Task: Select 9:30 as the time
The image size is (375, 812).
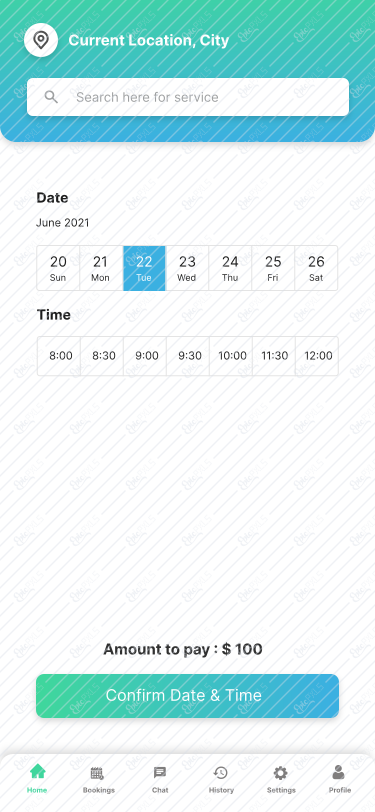Action: [x=188, y=356]
